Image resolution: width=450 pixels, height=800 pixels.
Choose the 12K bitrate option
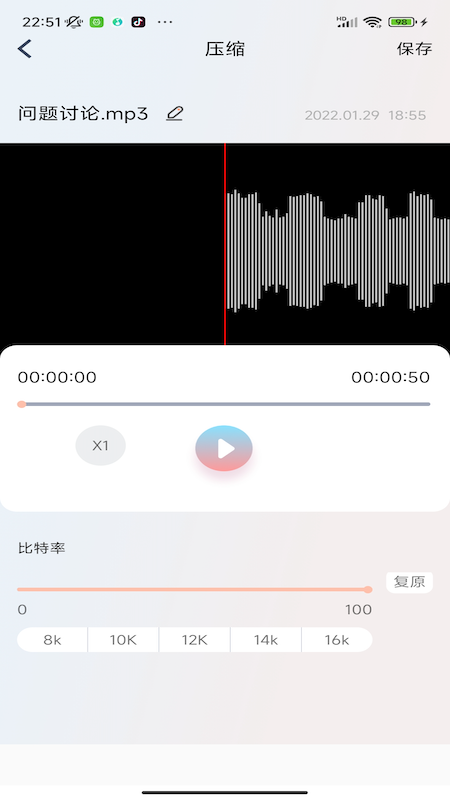tap(194, 640)
